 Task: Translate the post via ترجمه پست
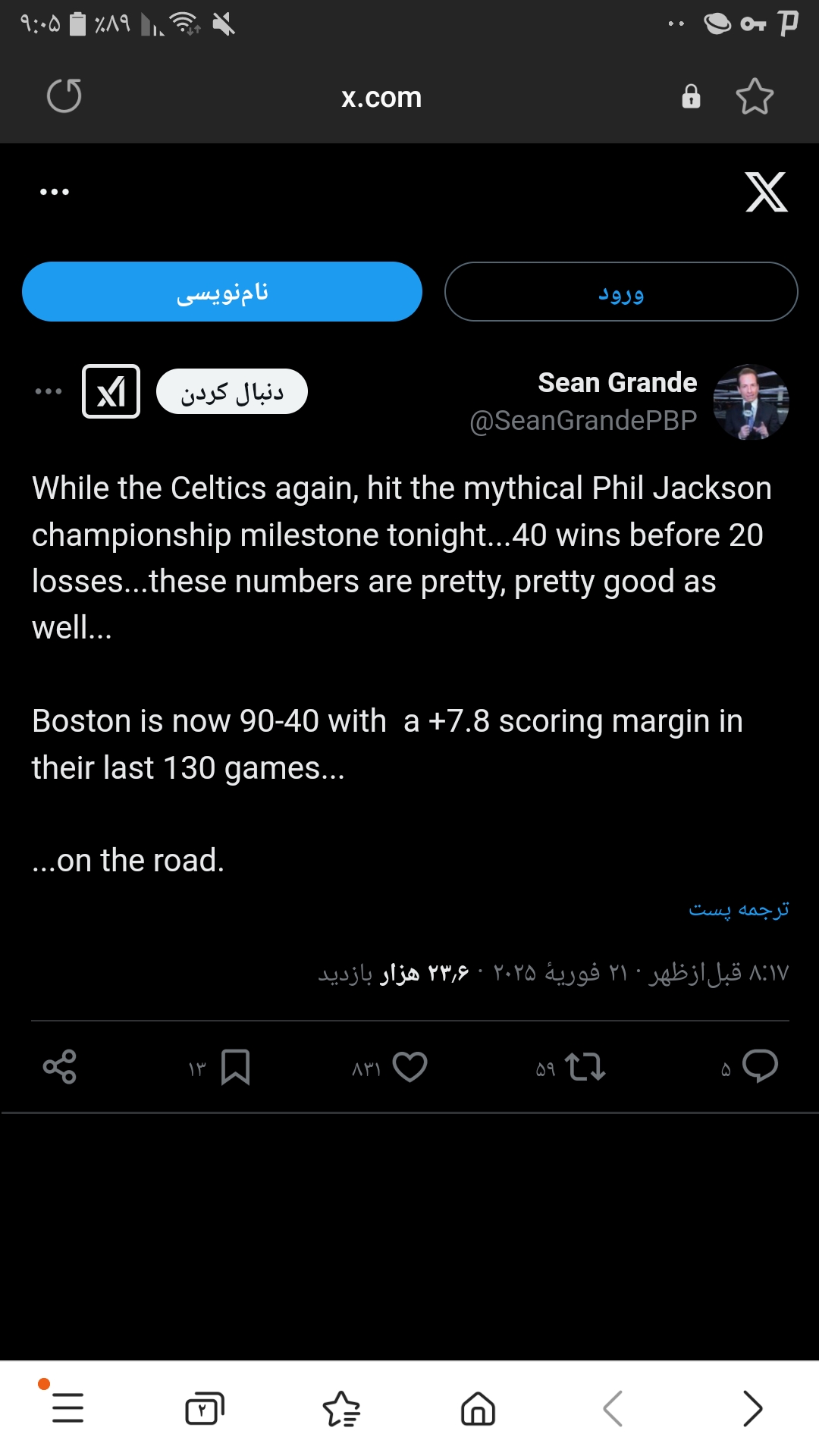[739, 908]
